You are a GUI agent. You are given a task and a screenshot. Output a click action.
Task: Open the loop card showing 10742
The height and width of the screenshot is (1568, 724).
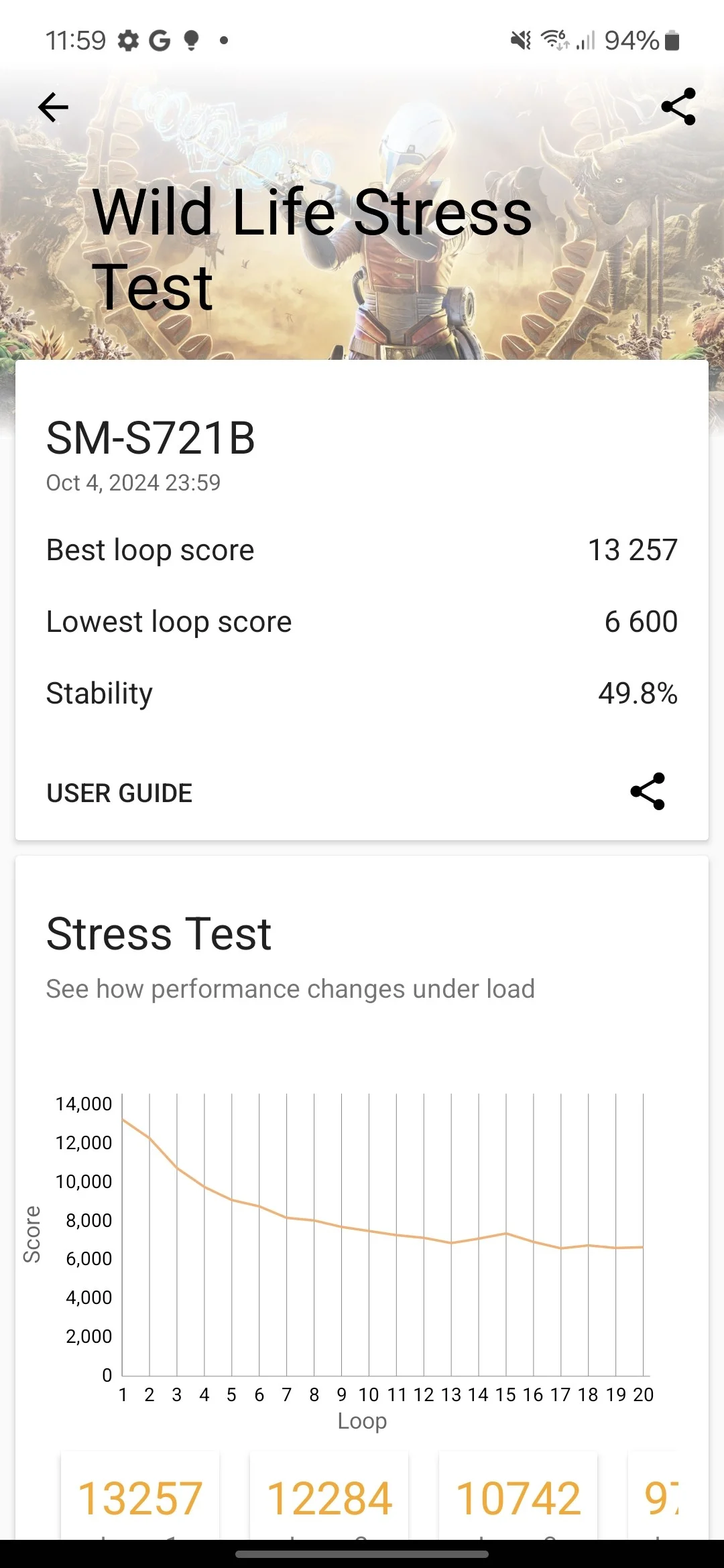[x=518, y=1498]
